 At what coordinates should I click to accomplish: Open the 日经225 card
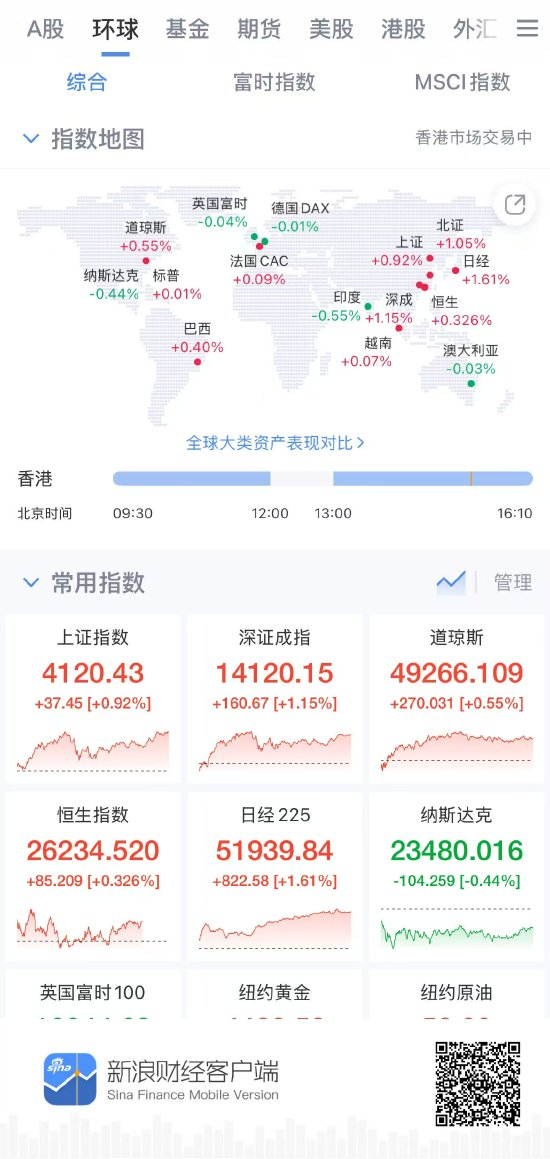click(275, 877)
